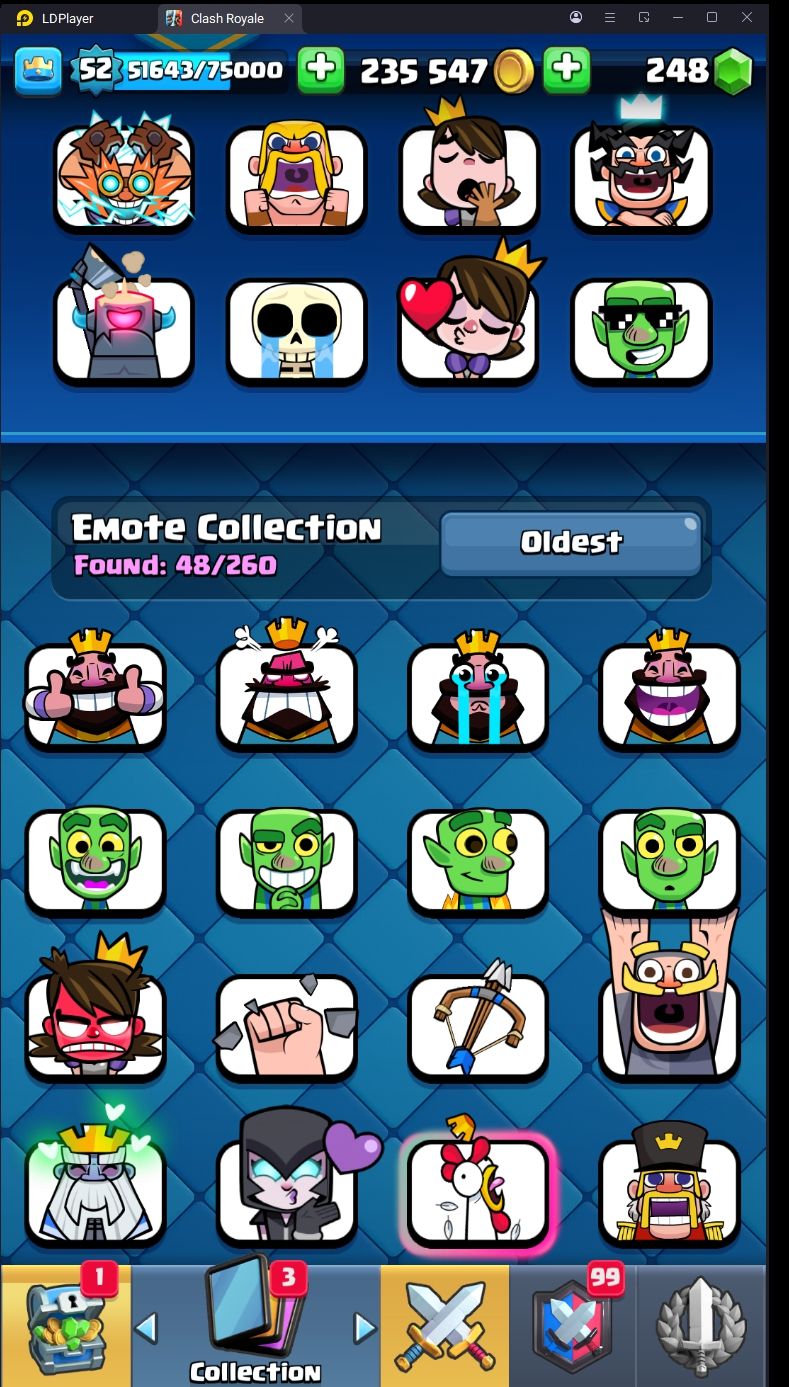Change sorting with the Oldest button

(x=571, y=543)
